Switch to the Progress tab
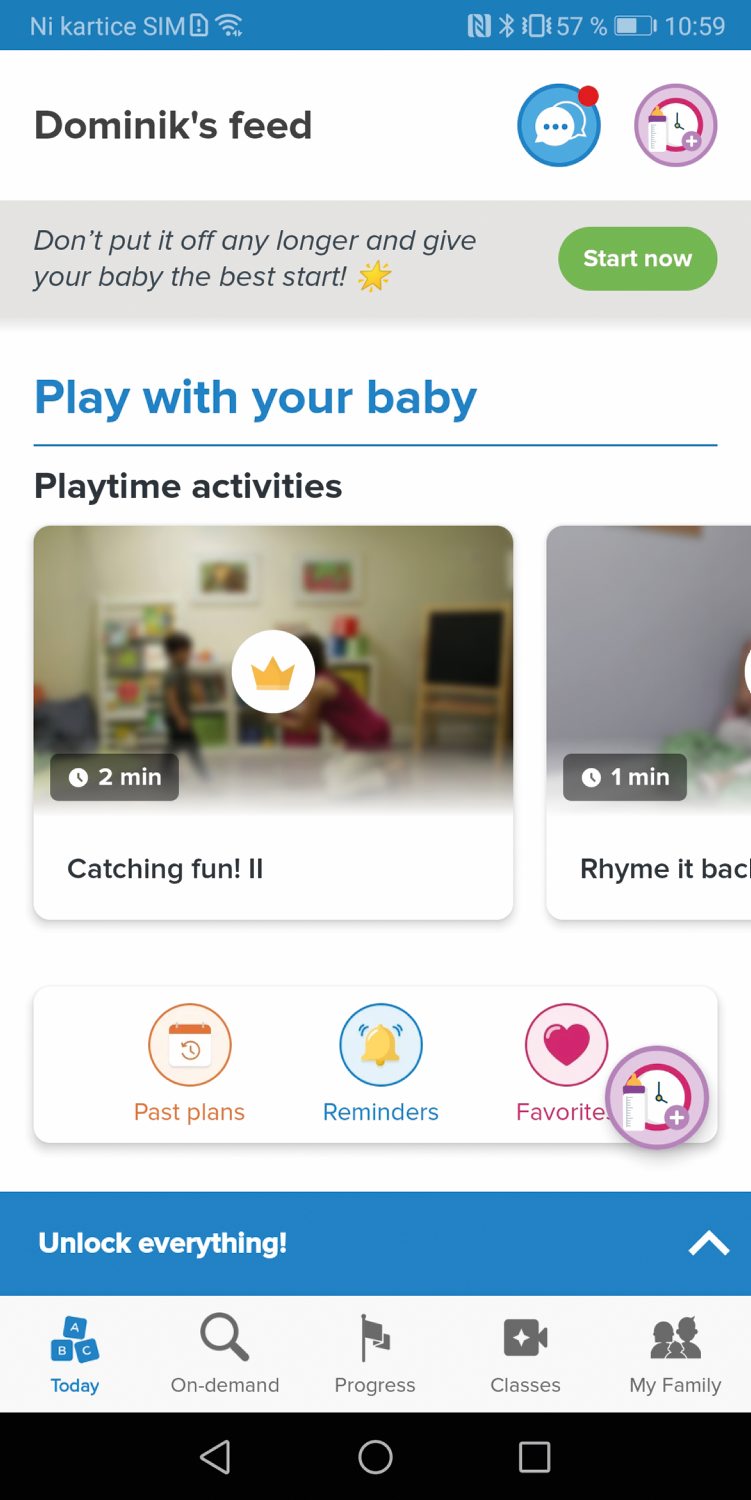This screenshot has width=751, height=1500. pos(375,1355)
